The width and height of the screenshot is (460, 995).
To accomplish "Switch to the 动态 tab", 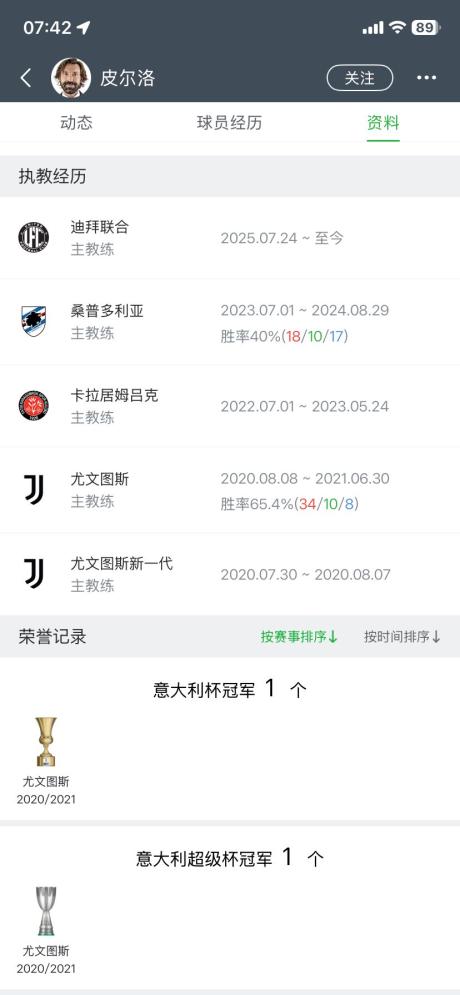I will [76, 122].
